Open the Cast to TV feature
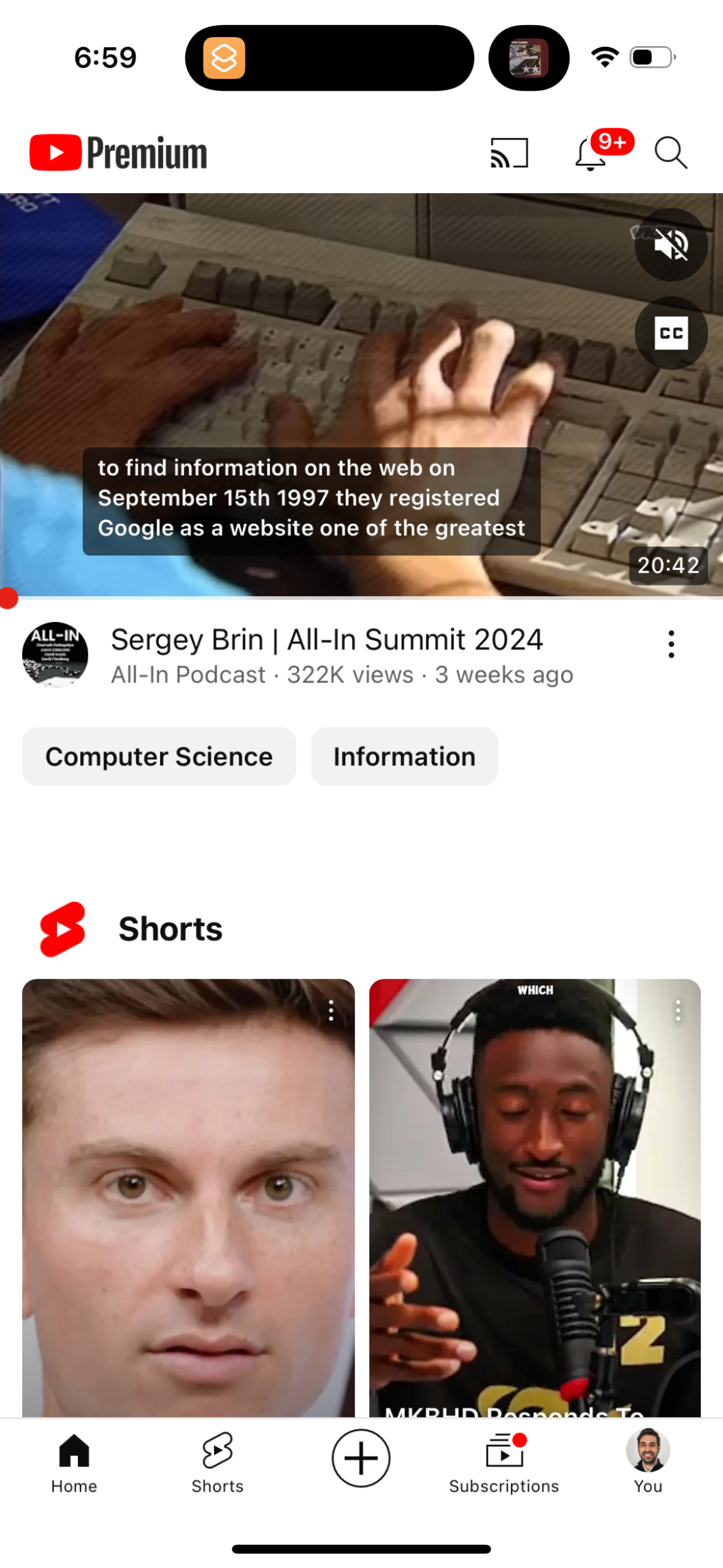Viewport: 723px width, 1568px height. (x=508, y=152)
